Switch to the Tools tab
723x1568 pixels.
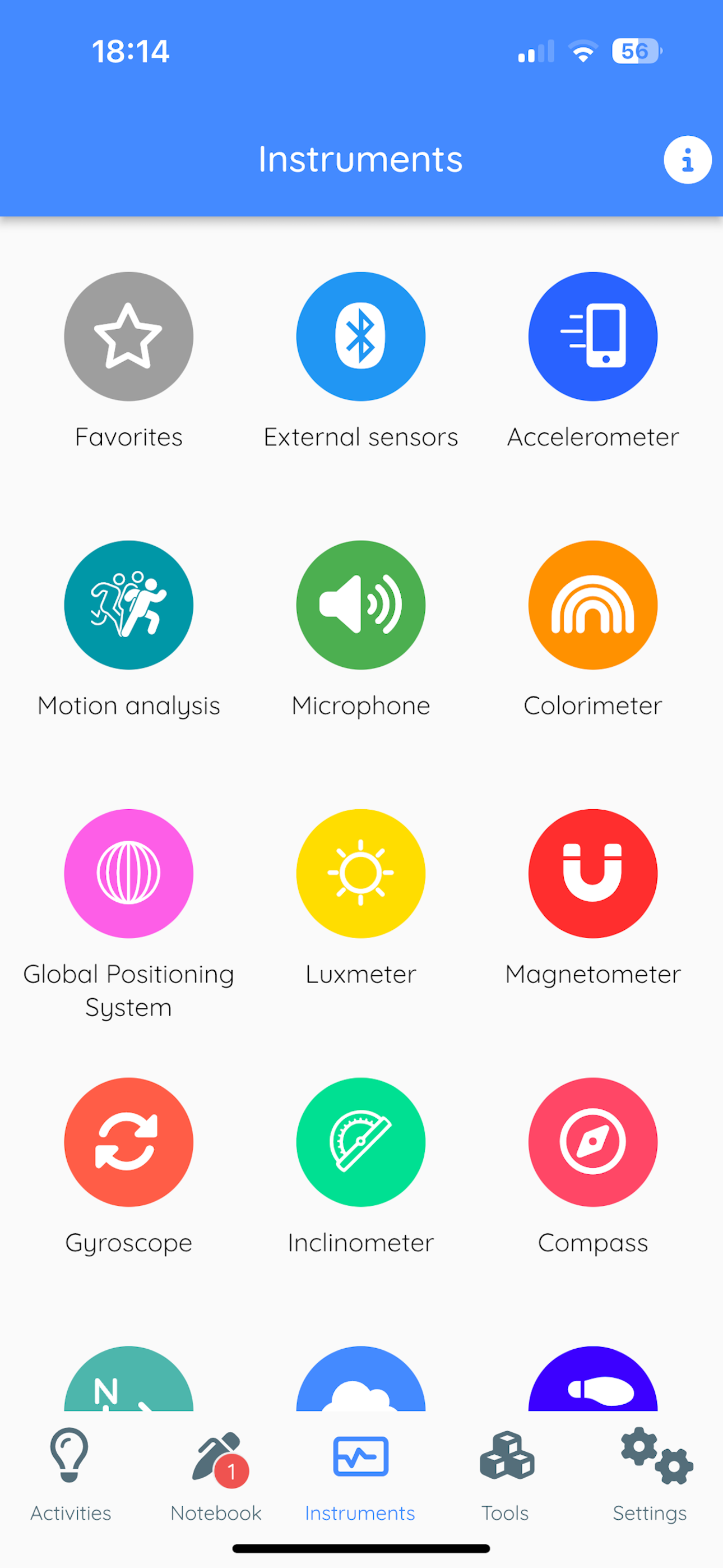[x=505, y=1479]
